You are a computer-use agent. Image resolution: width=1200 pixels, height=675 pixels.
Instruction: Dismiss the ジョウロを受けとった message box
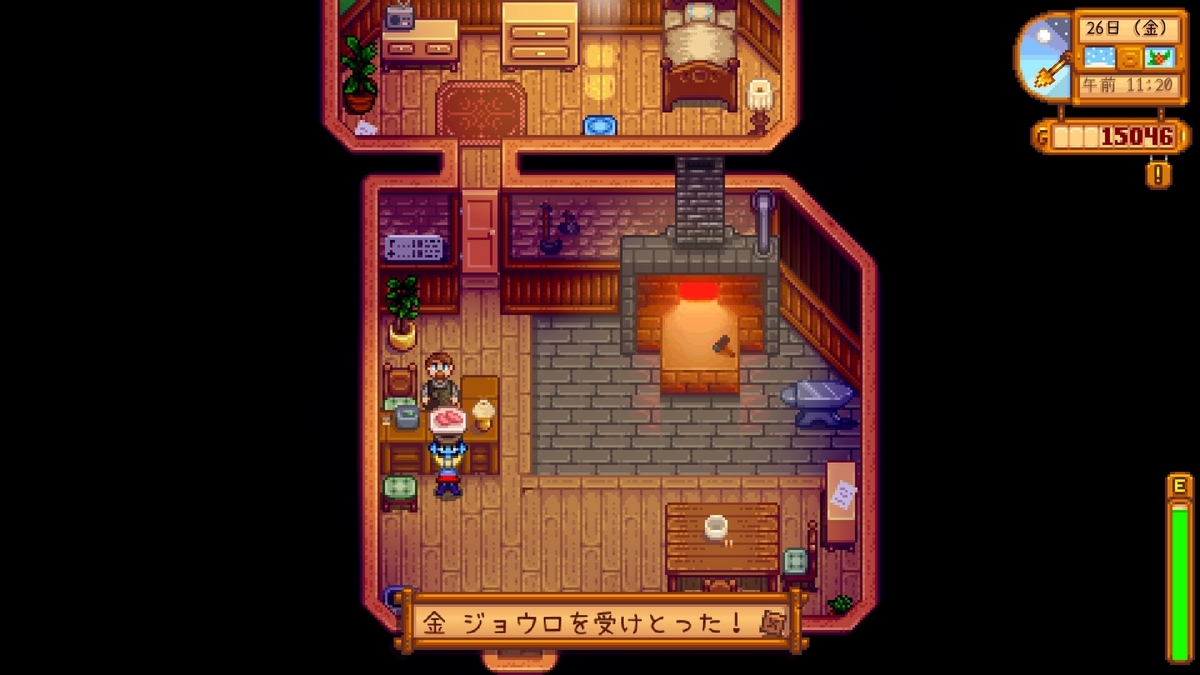tap(600, 622)
